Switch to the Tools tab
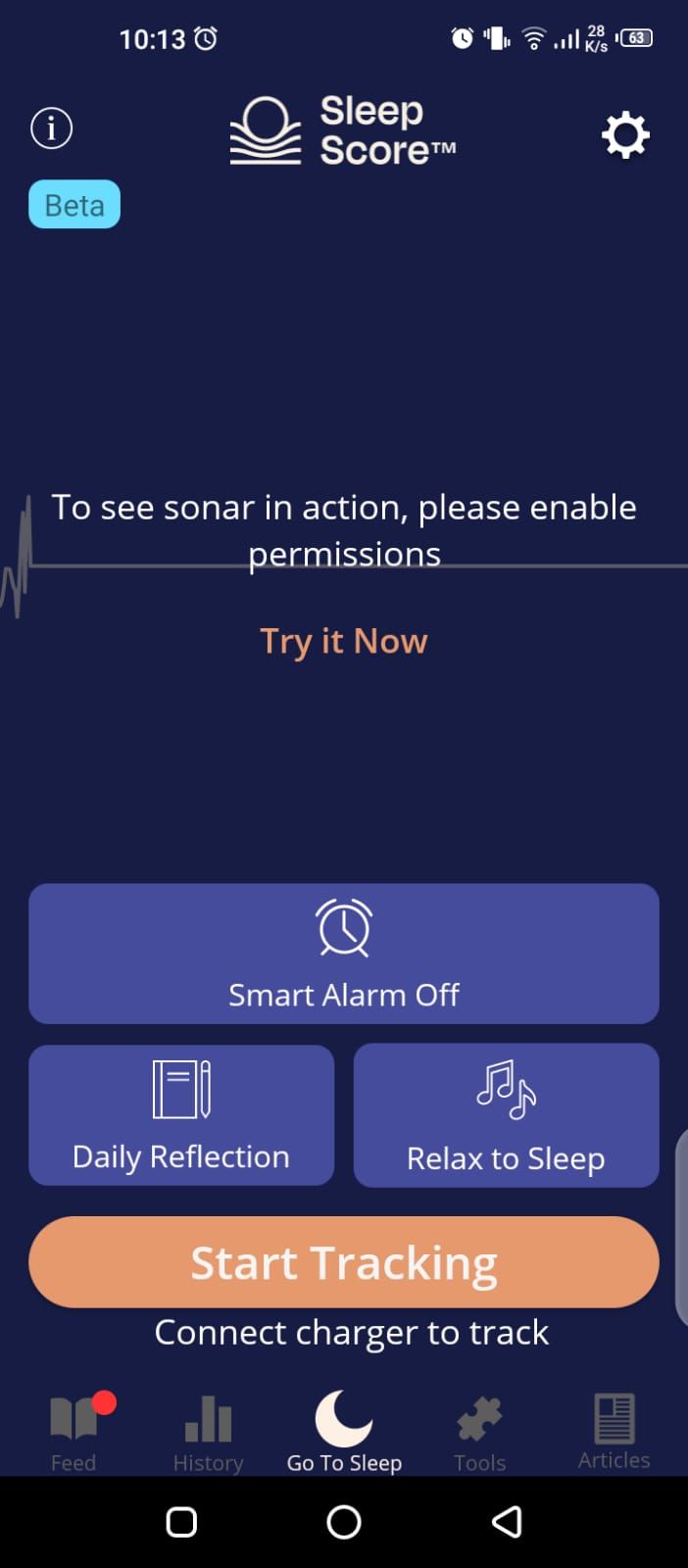 click(x=479, y=1432)
